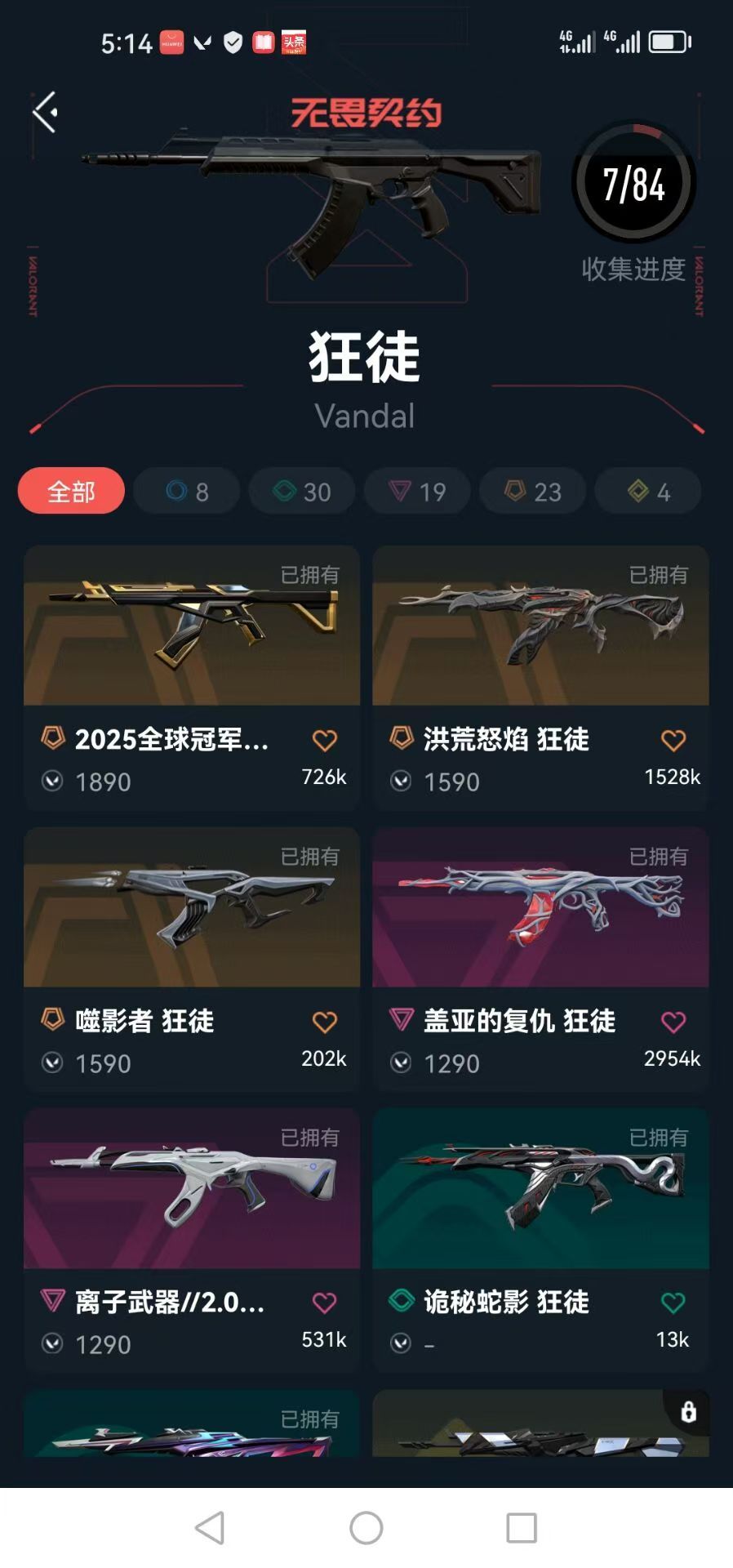Image resolution: width=733 pixels, height=1568 pixels.
Task: Unfavorite the 盖亚的复仇 狂徒 skin
Action: pos(673,1022)
